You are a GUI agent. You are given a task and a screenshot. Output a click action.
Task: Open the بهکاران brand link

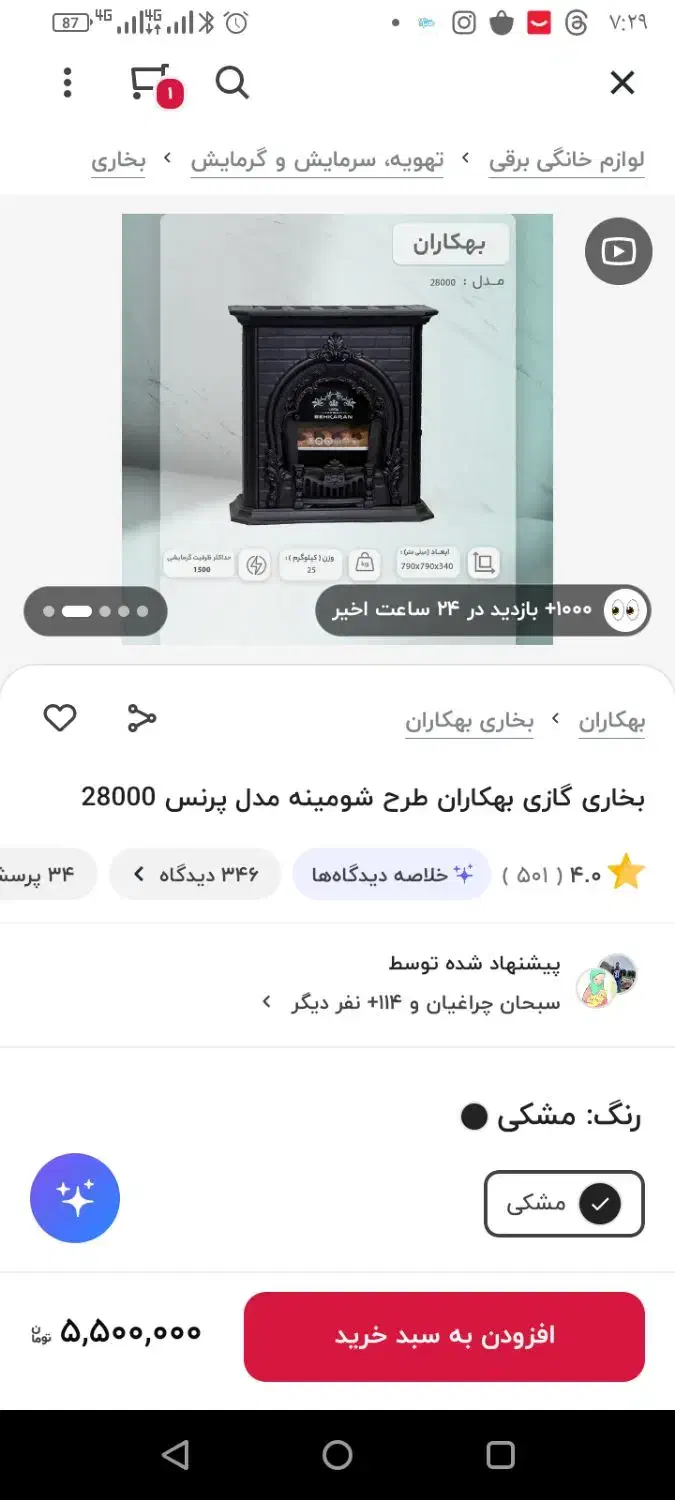point(611,721)
